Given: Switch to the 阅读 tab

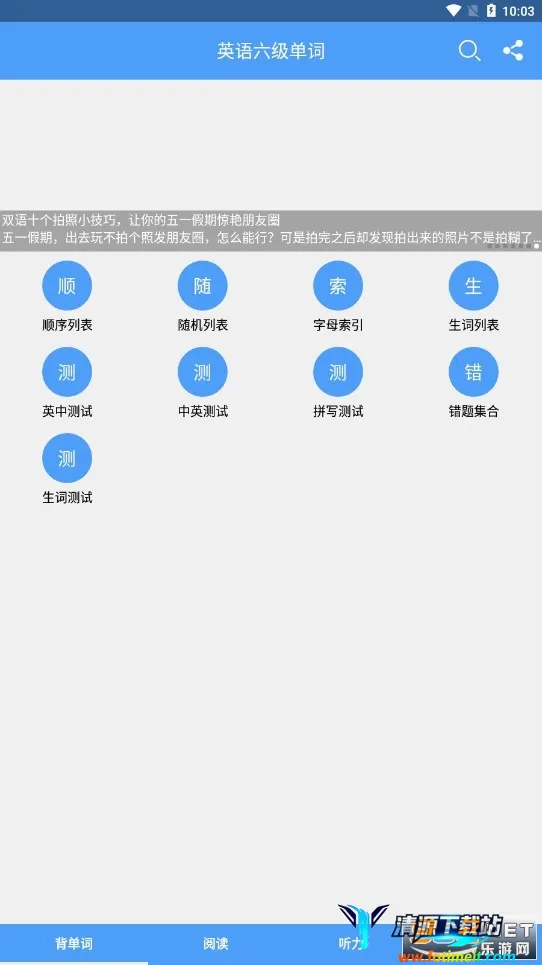Looking at the screenshot, I should (216, 943).
